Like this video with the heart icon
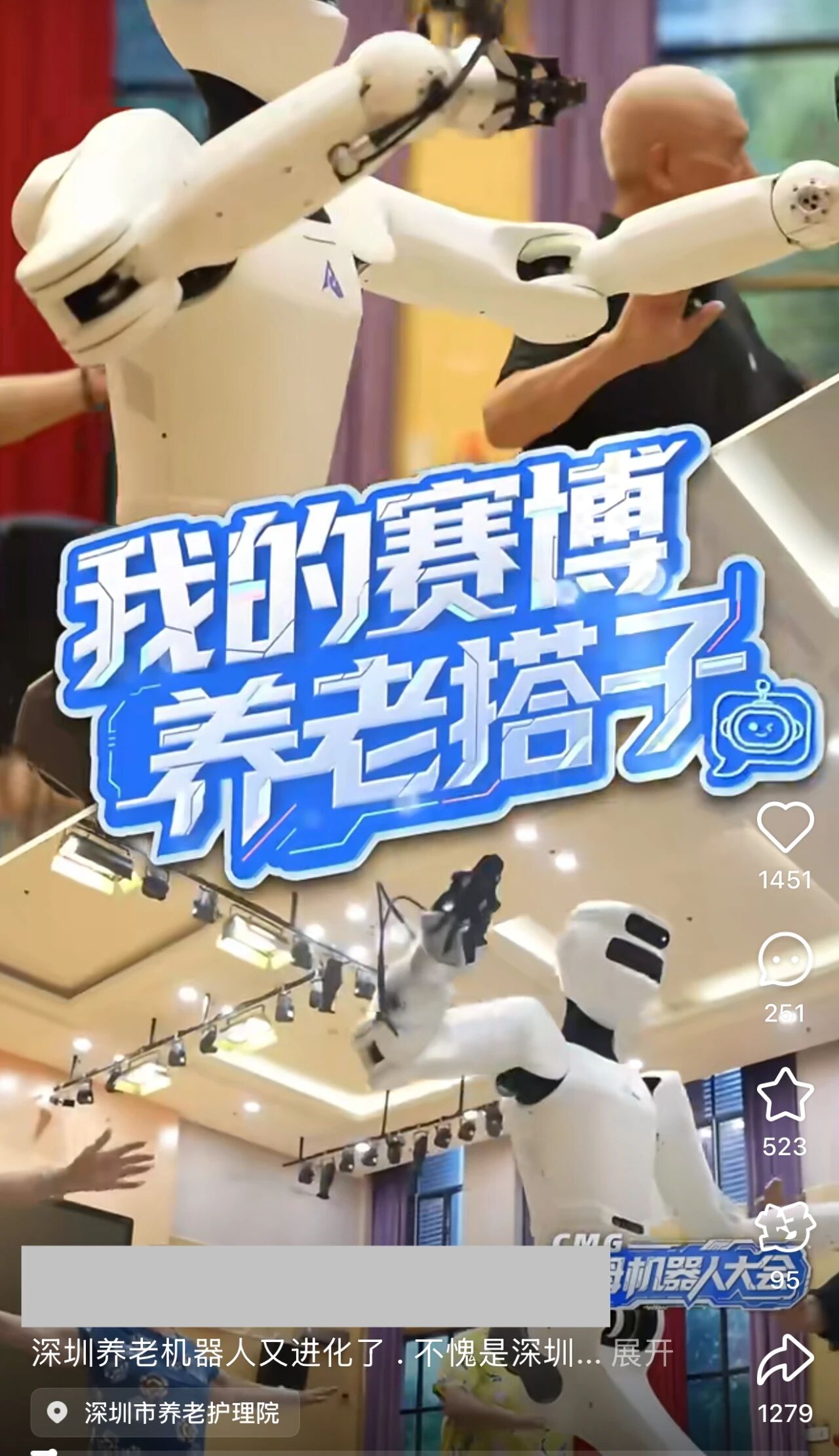This screenshot has width=839, height=1456. 785,828
